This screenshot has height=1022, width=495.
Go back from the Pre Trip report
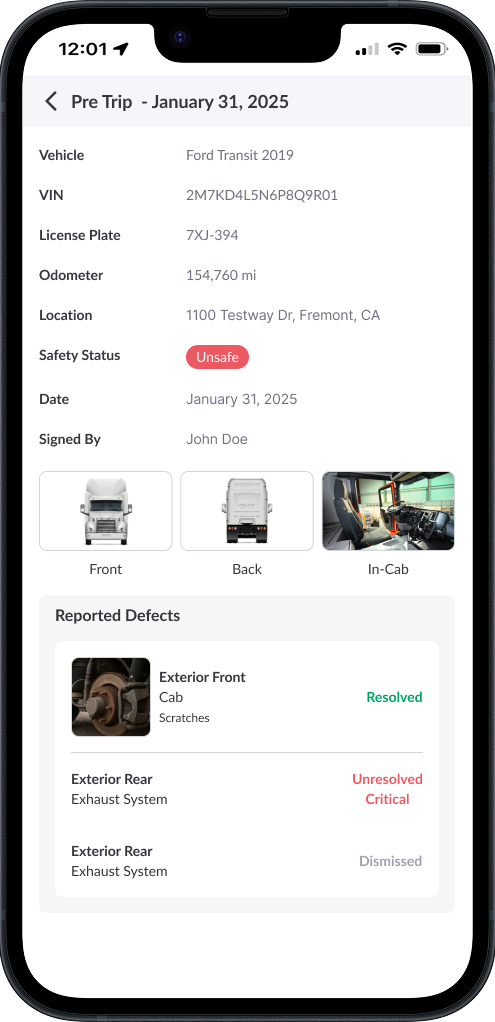click(51, 102)
